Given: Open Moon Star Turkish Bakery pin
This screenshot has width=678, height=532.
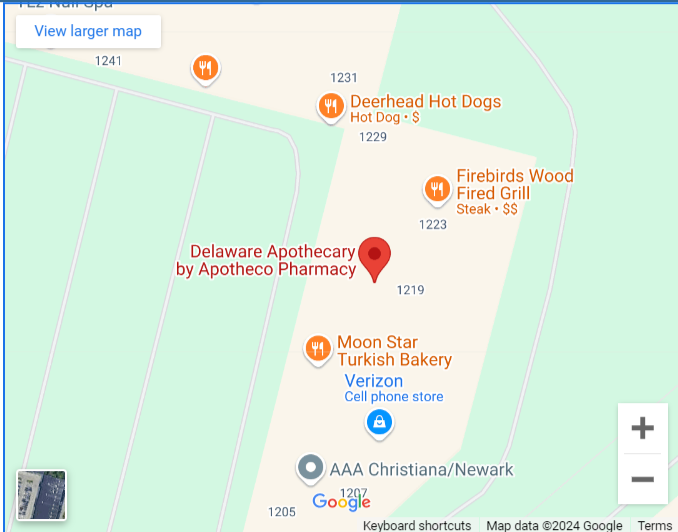Looking at the screenshot, I should click(x=318, y=348).
